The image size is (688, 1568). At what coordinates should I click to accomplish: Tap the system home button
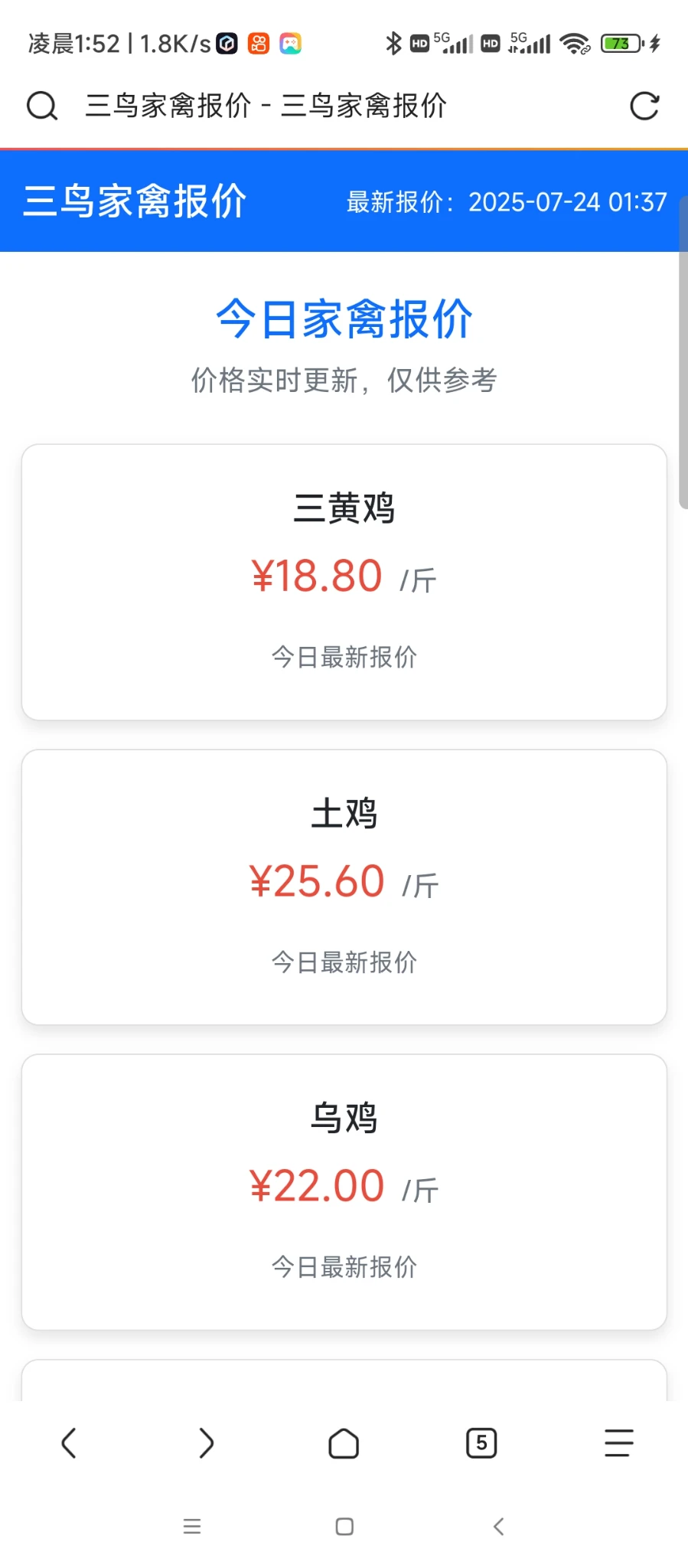click(x=344, y=1527)
